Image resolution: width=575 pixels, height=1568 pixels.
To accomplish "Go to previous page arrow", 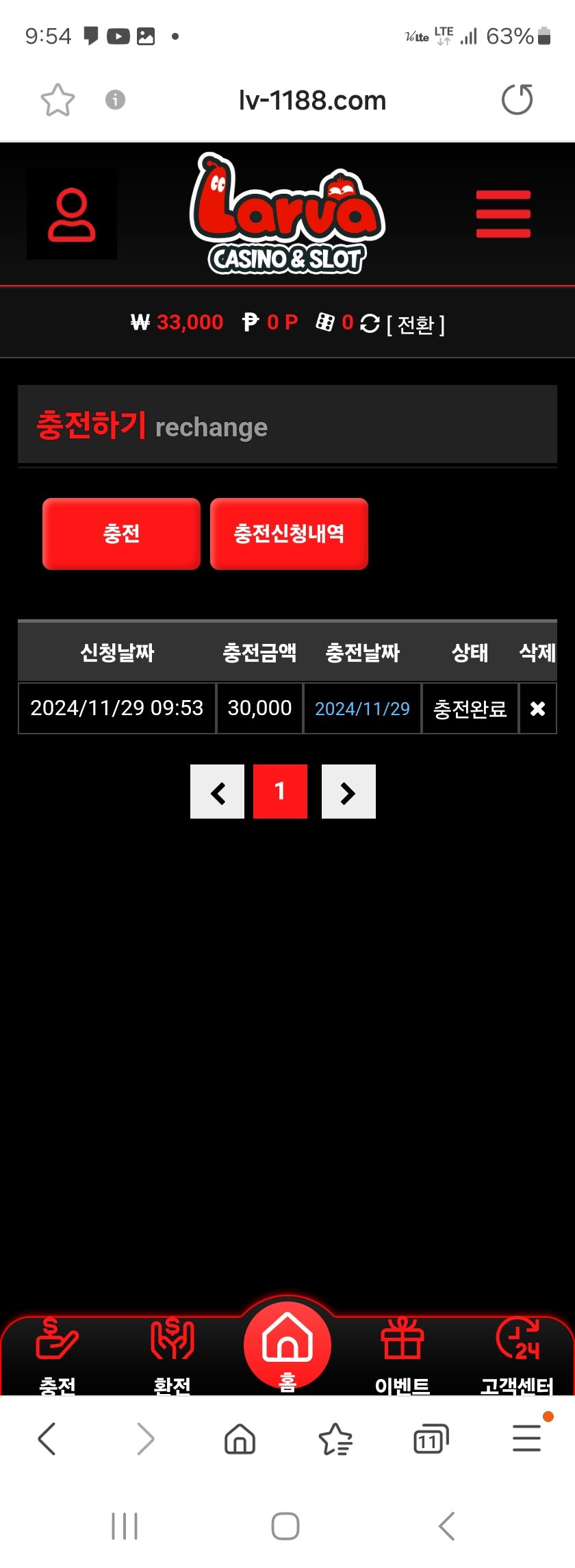I will [218, 792].
